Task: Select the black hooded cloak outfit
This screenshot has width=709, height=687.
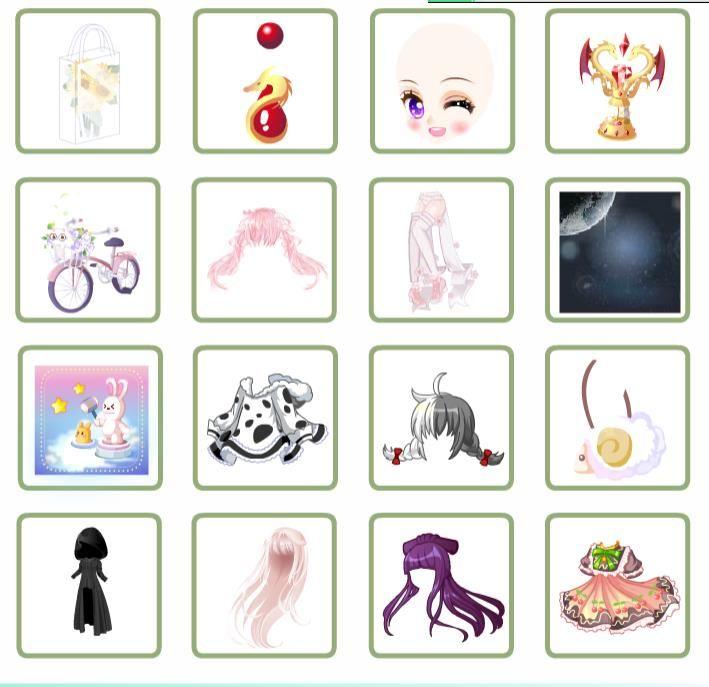Action: click(89, 586)
